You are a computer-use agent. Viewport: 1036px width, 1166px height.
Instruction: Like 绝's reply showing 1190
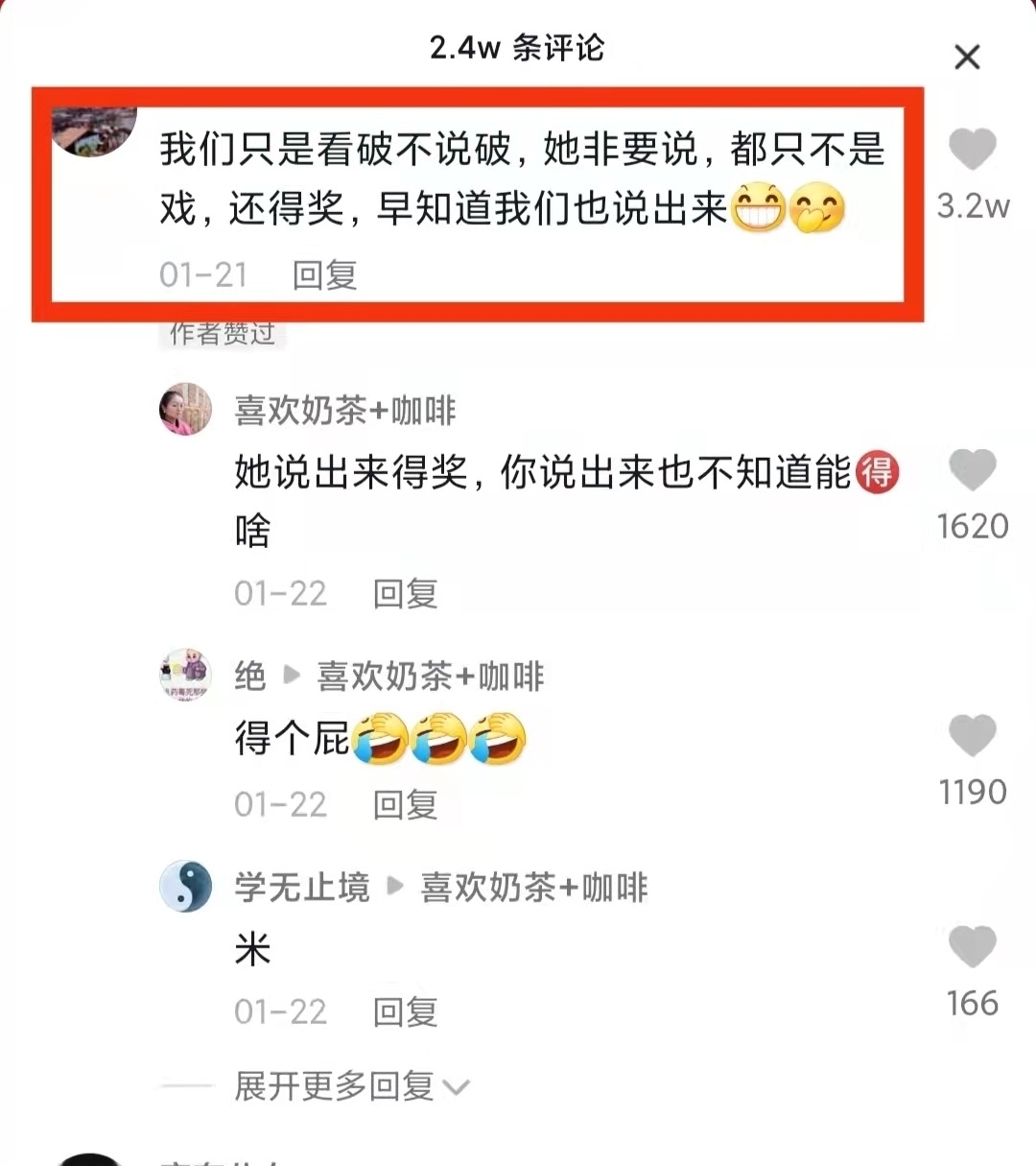pos(972,734)
